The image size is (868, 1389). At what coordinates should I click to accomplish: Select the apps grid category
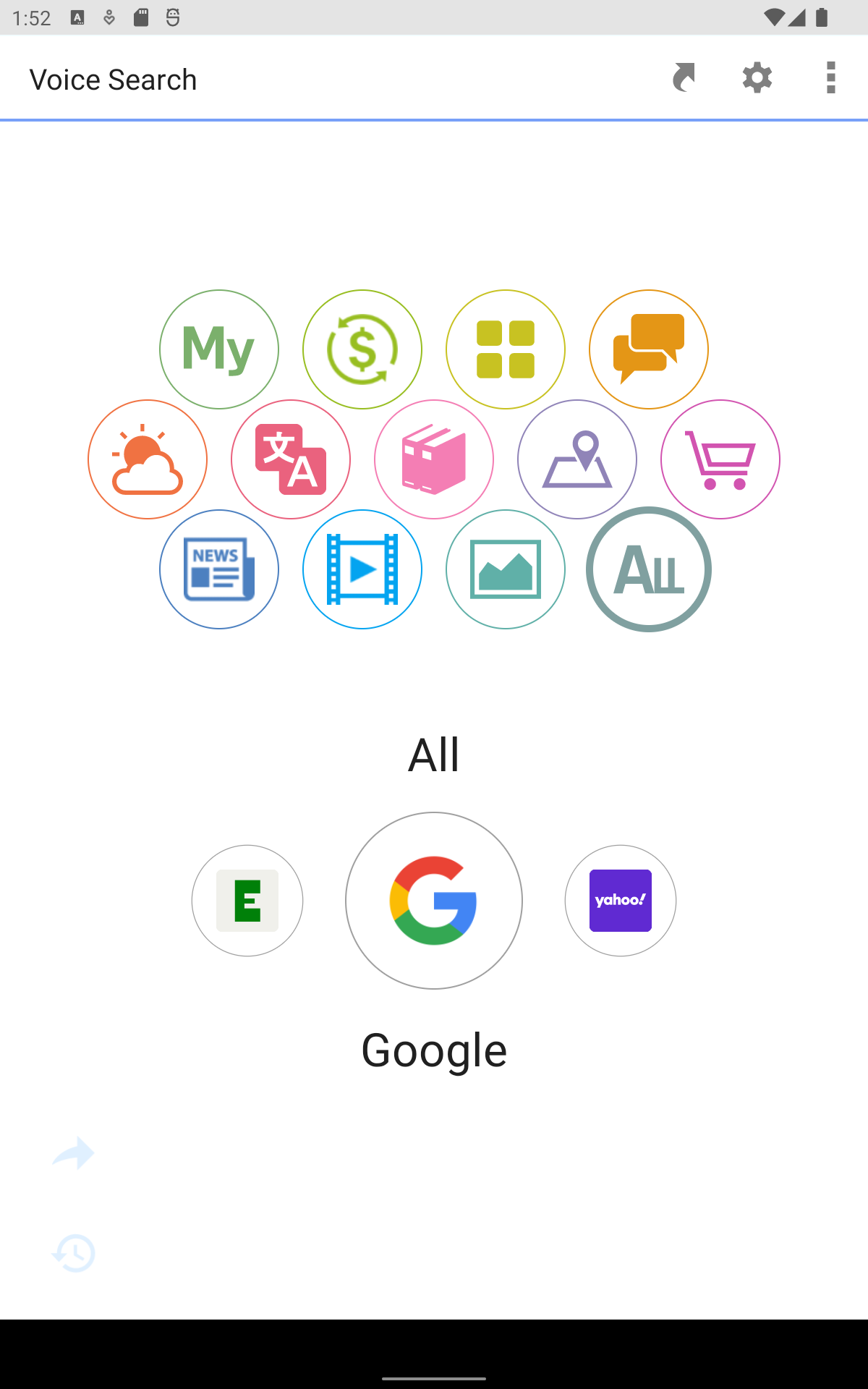[506, 349]
